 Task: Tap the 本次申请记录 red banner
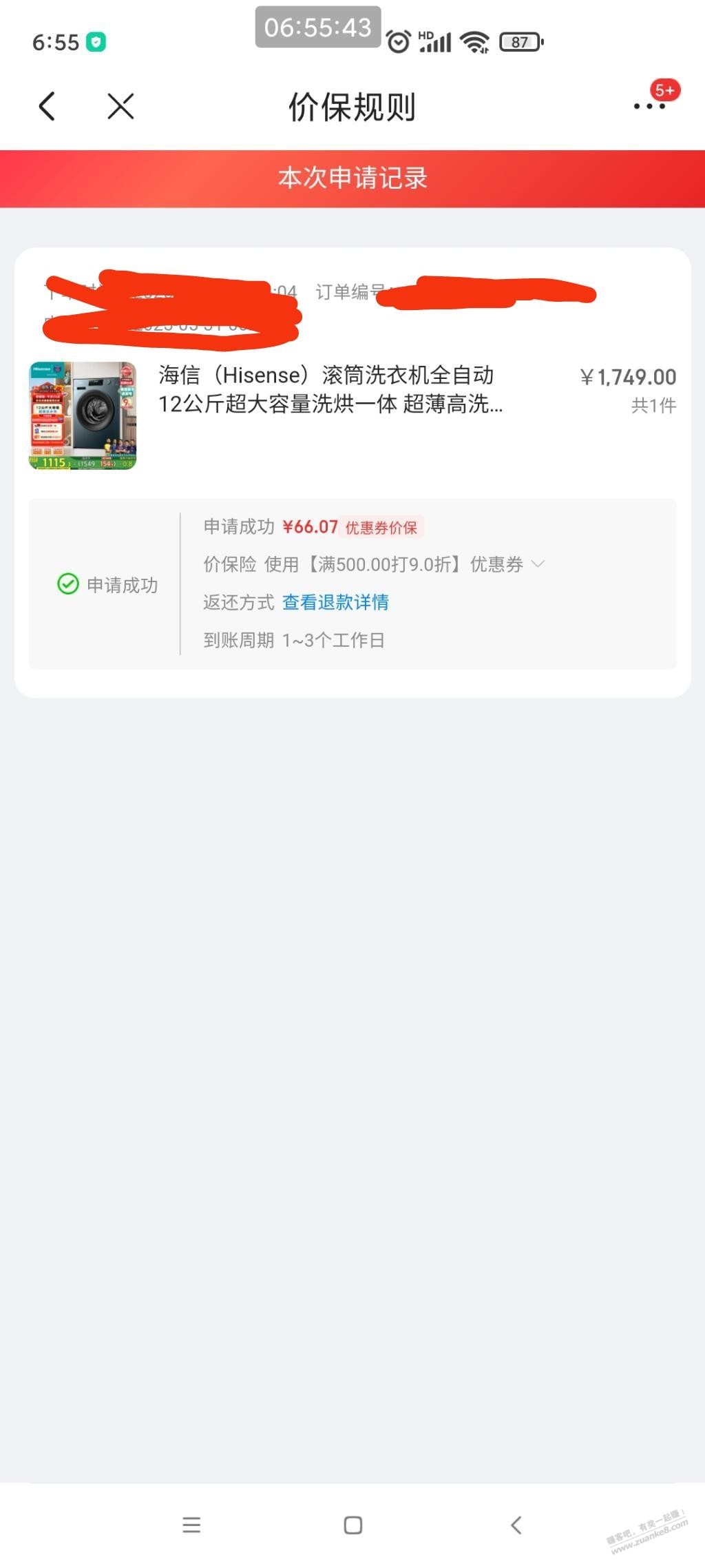pyautogui.click(x=352, y=178)
